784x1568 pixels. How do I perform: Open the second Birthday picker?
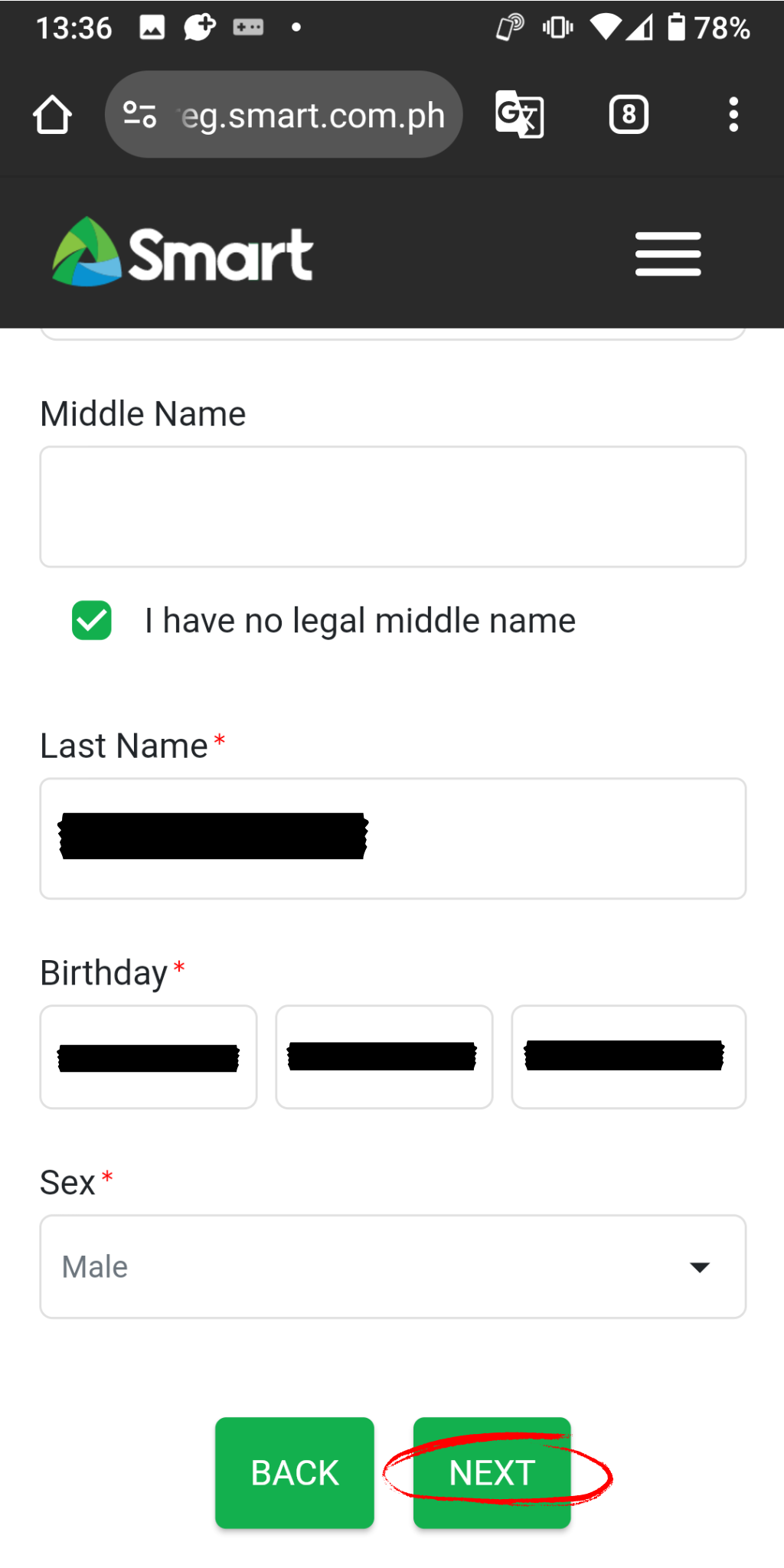coord(384,1057)
